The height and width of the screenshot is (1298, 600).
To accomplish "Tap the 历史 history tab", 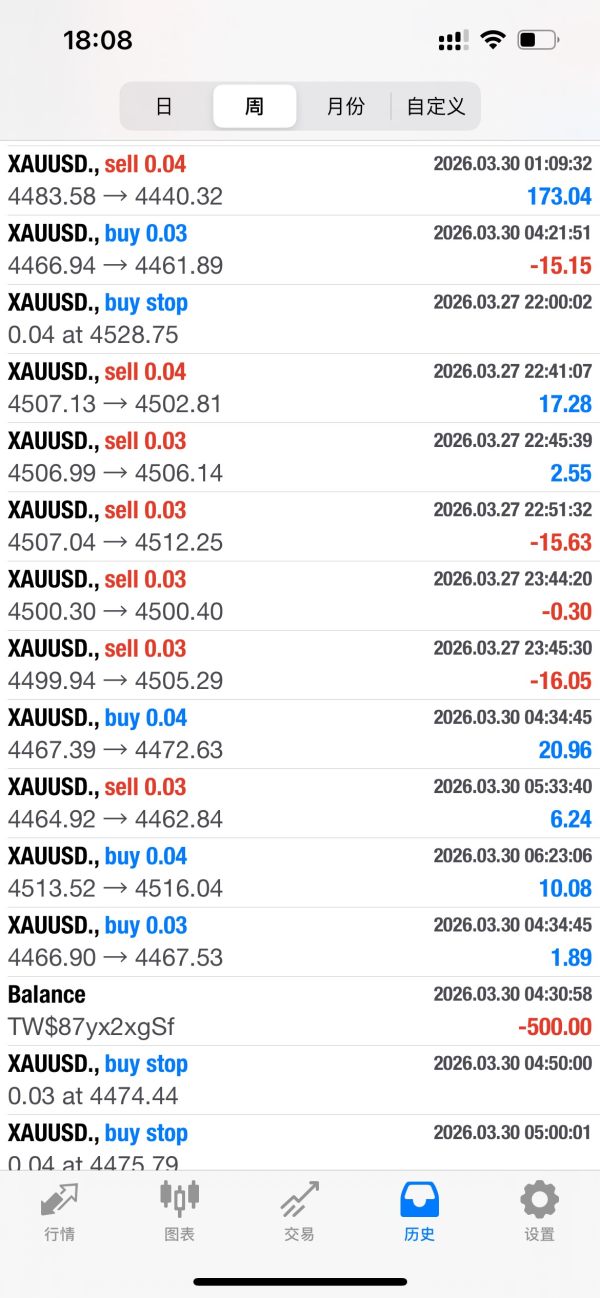I will [x=419, y=1210].
